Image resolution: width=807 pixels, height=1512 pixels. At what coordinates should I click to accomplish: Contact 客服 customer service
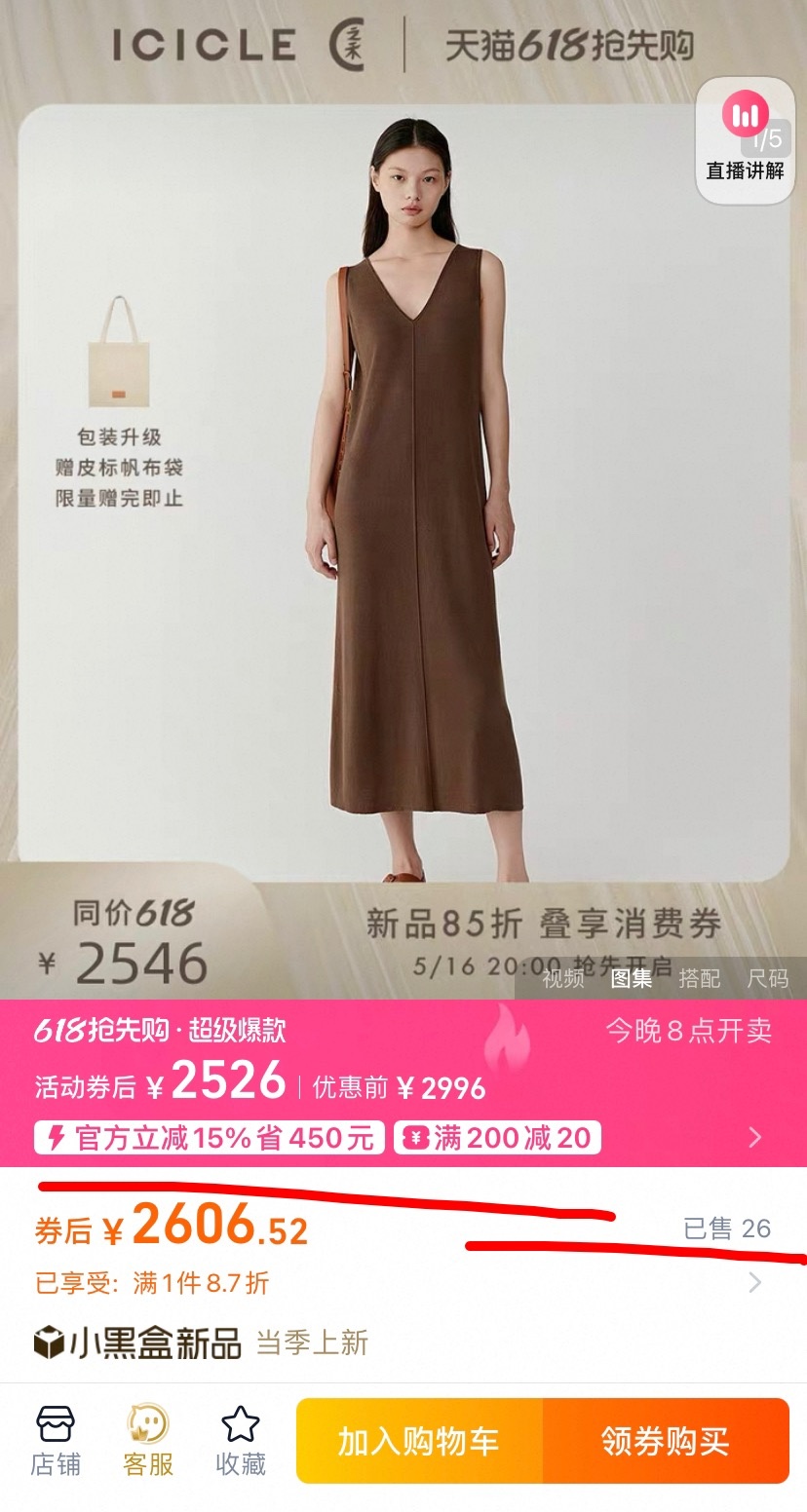(148, 1441)
